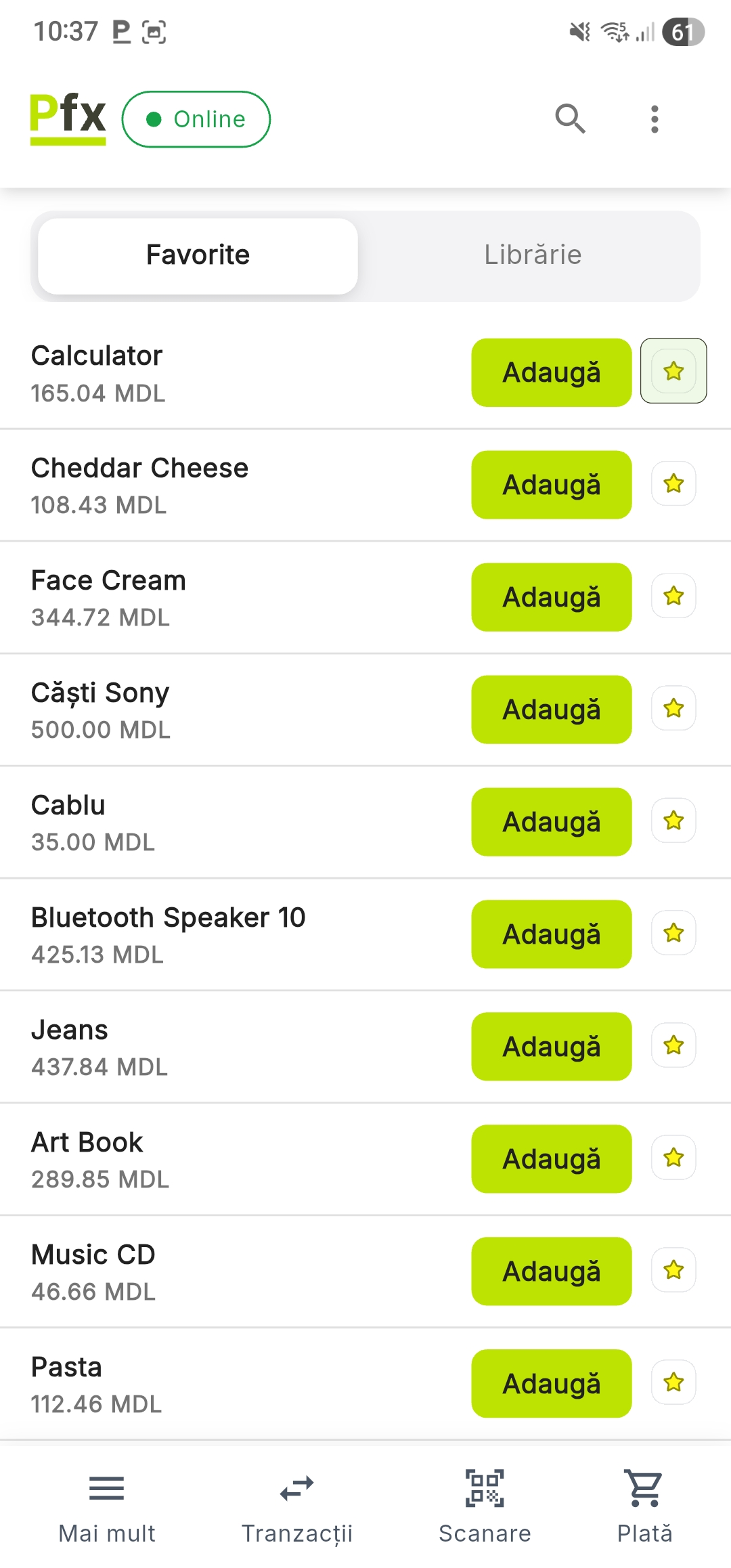Switch to the Librărie tab
Viewport: 731px width, 1568px height.
(x=533, y=255)
